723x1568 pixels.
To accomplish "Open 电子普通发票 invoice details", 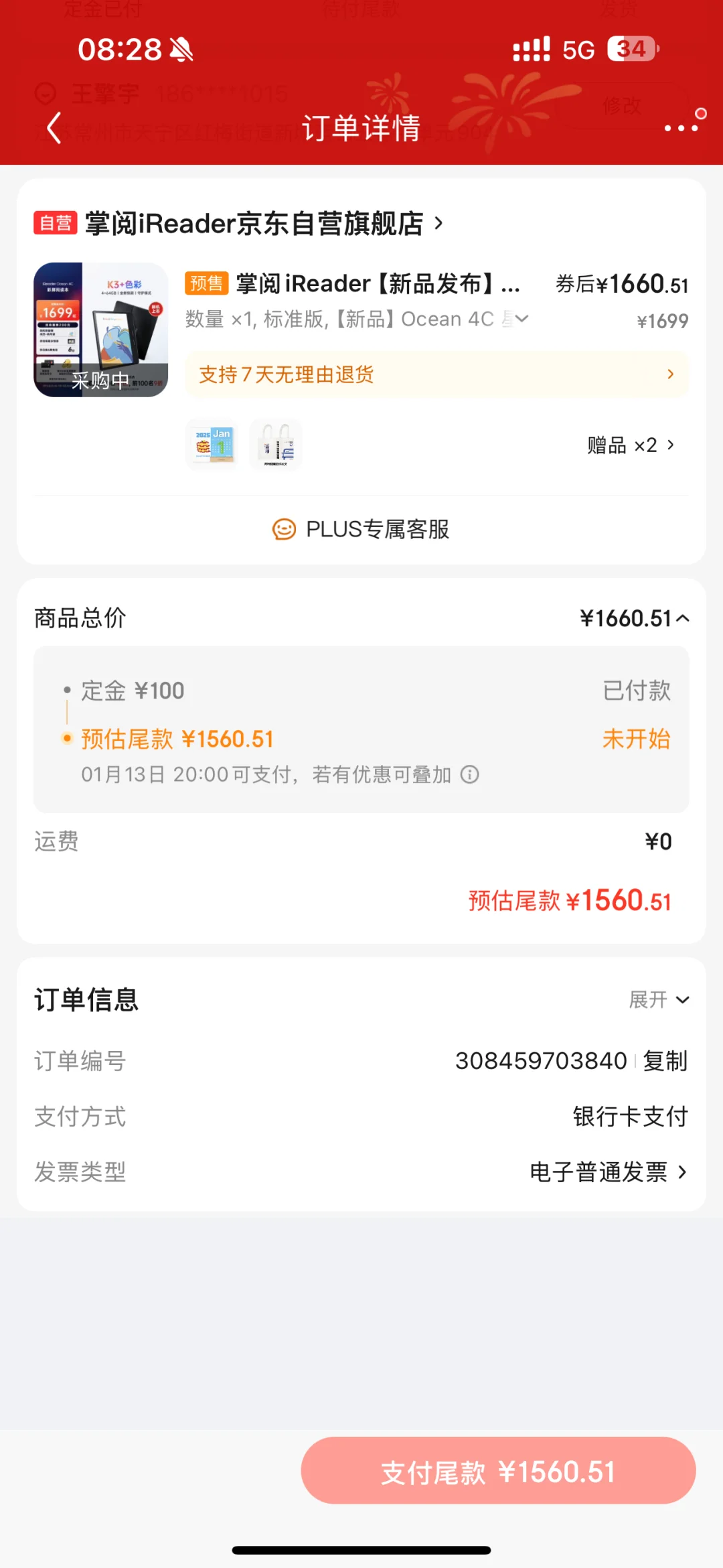I will click(609, 1172).
